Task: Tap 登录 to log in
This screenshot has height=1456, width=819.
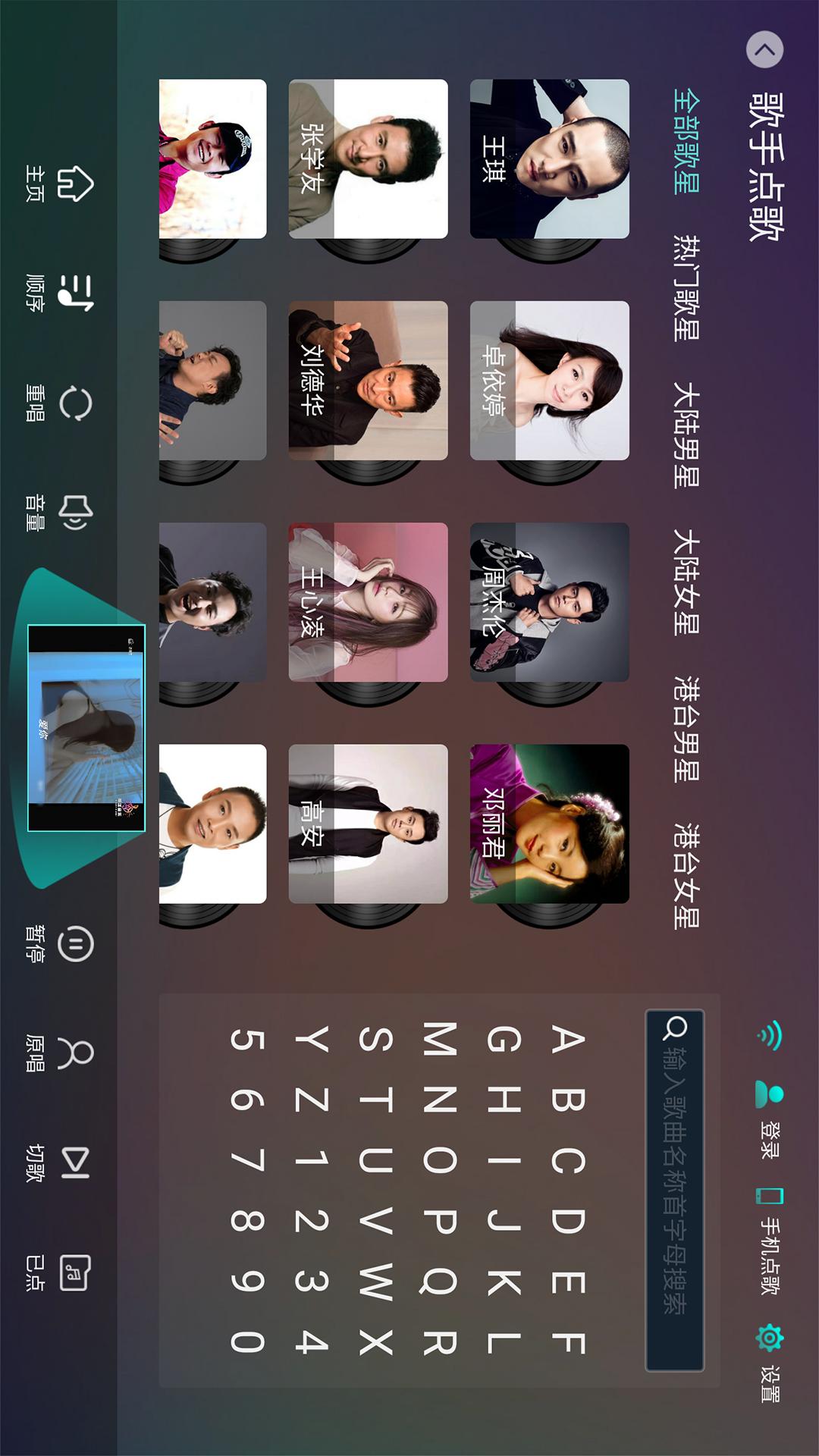Action: (x=770, y=1121)
